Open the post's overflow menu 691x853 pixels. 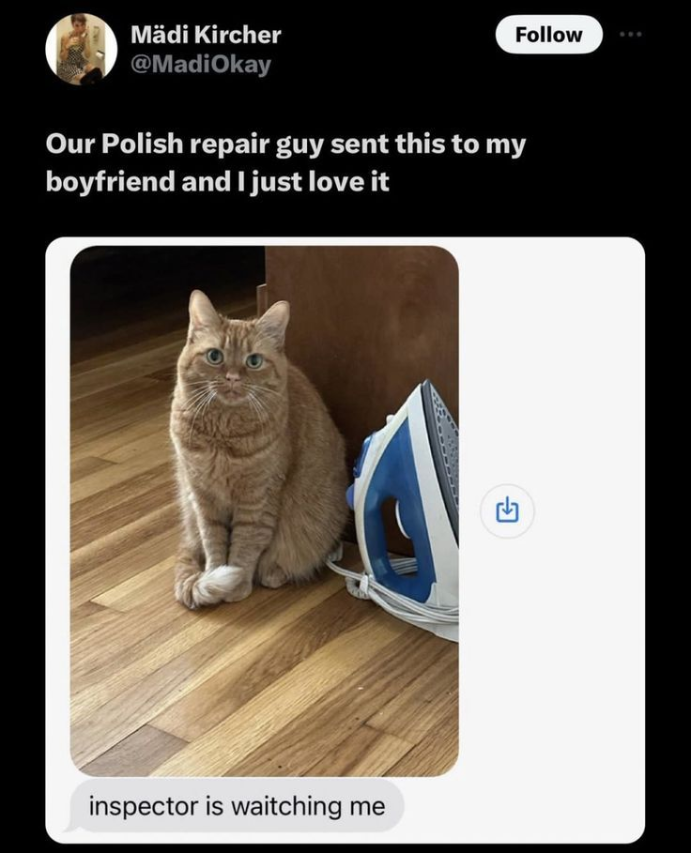[628, 34]
